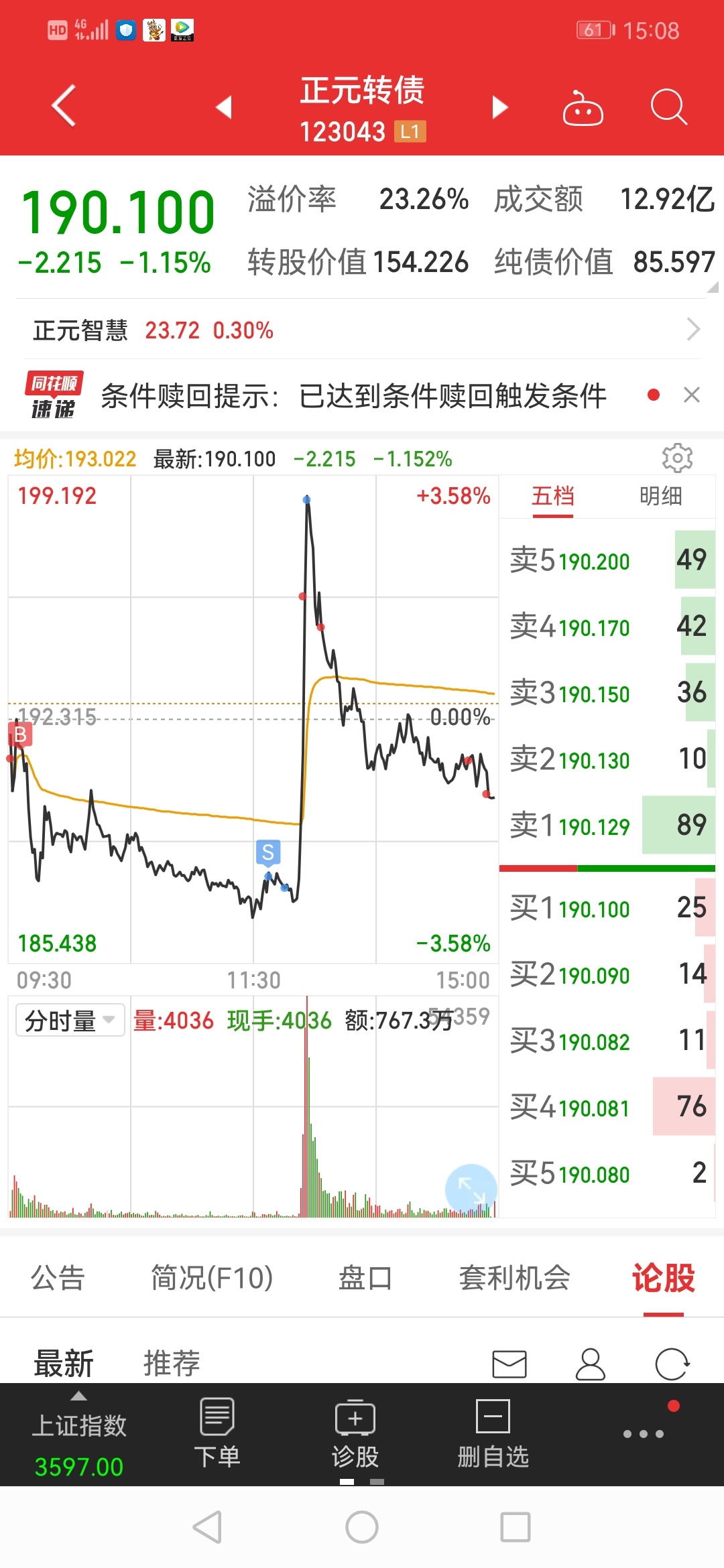
Task: Open the search magnifier
Action: pyautogui.click(x=668, y=107)
